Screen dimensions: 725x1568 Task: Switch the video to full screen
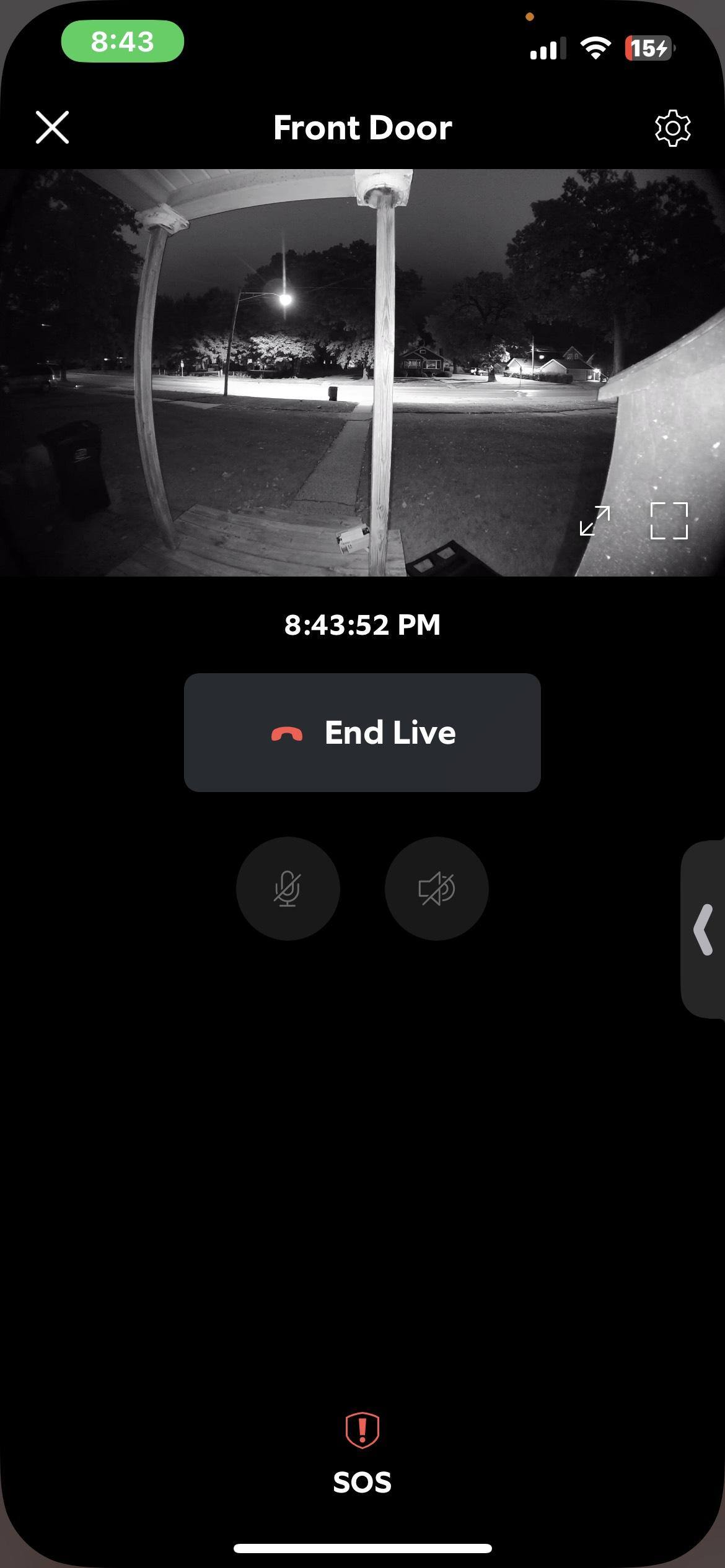(669, 521)
